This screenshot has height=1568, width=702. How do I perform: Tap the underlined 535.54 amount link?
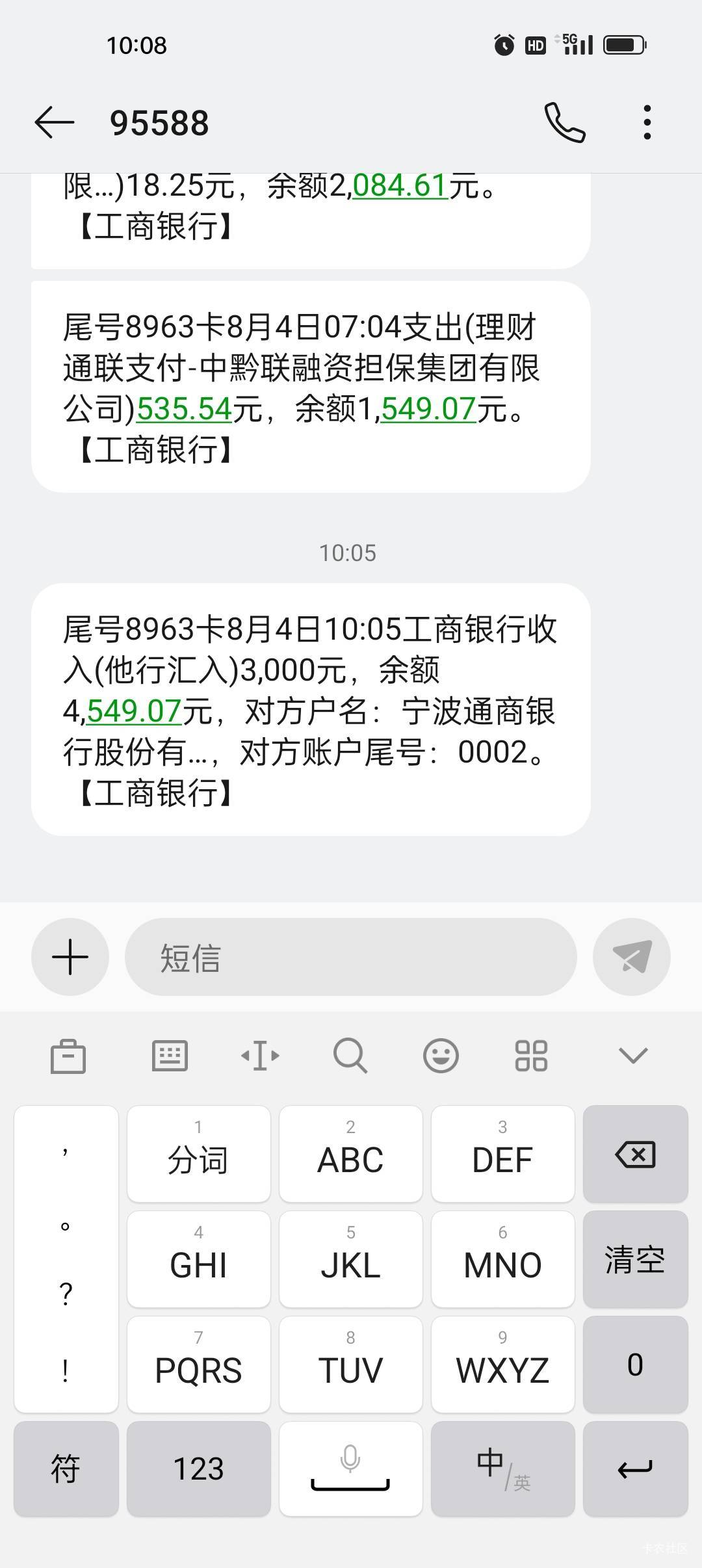pos(185,410)
